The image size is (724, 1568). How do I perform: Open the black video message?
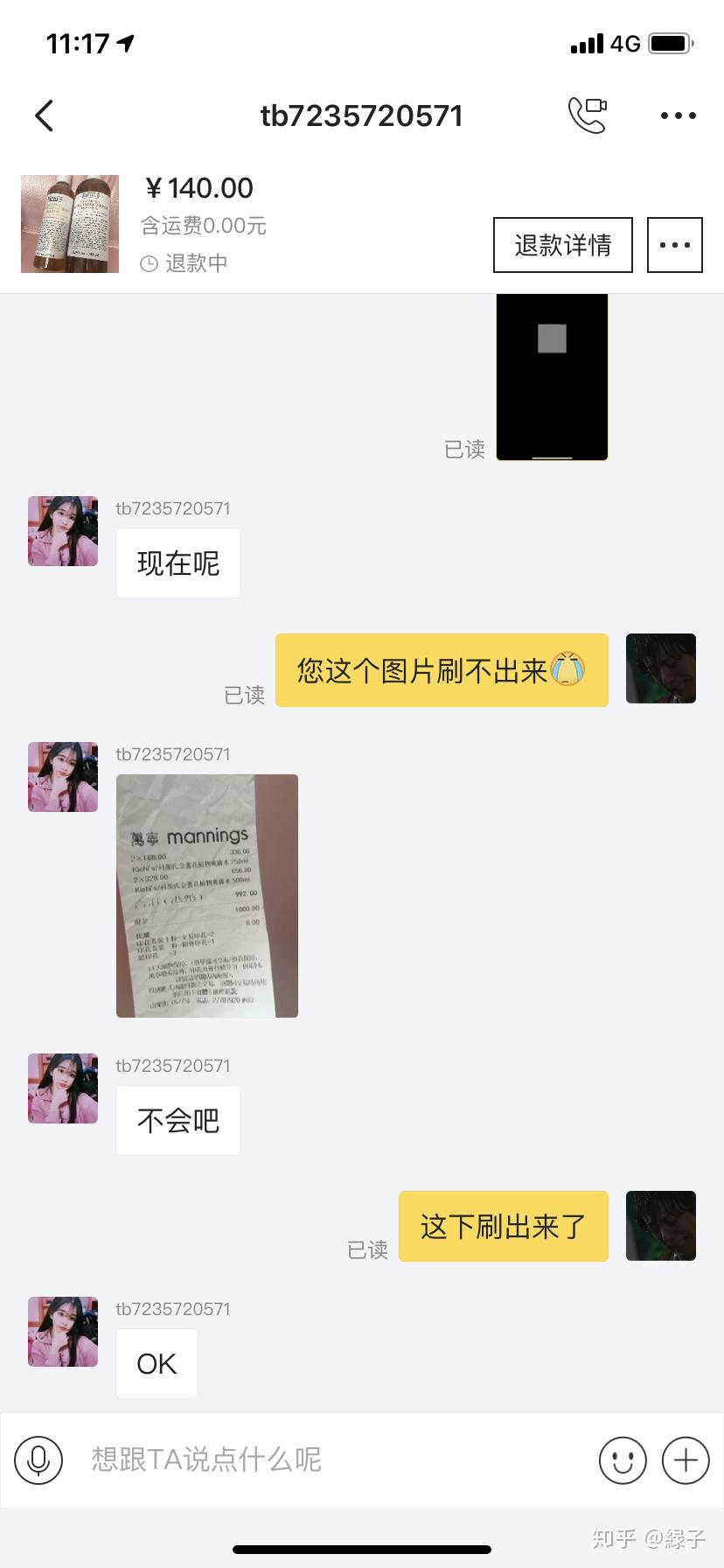pos(552,376)
